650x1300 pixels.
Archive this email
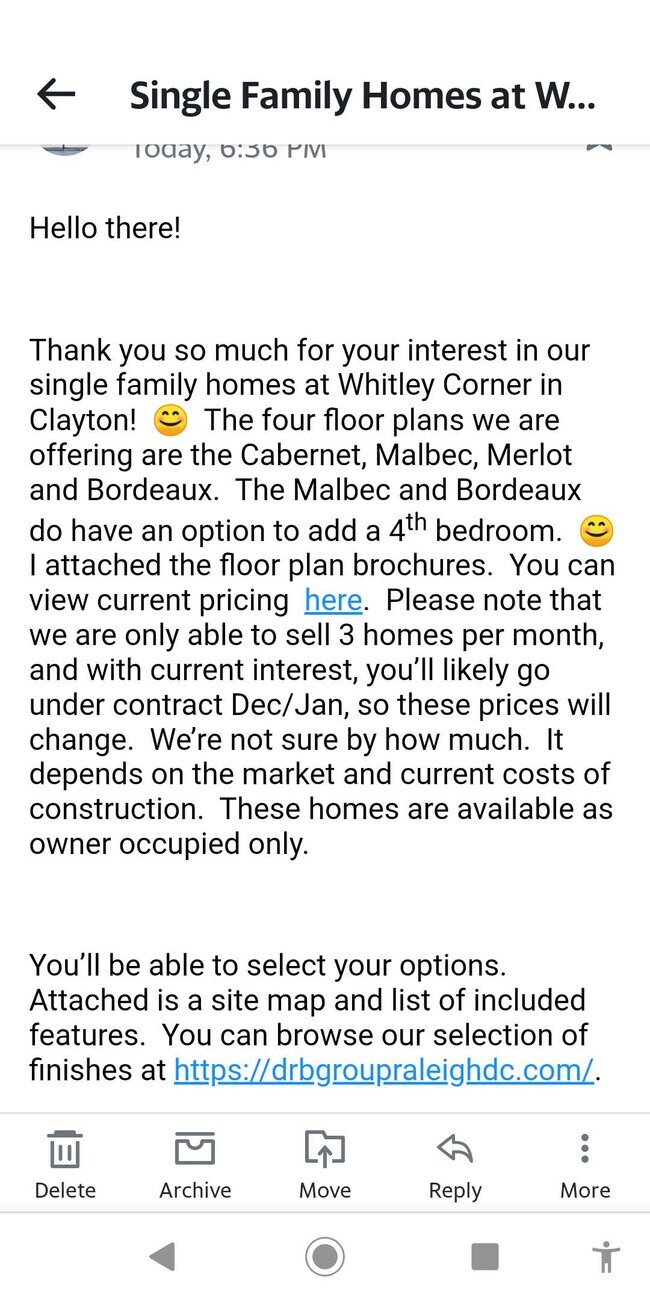195,1165
